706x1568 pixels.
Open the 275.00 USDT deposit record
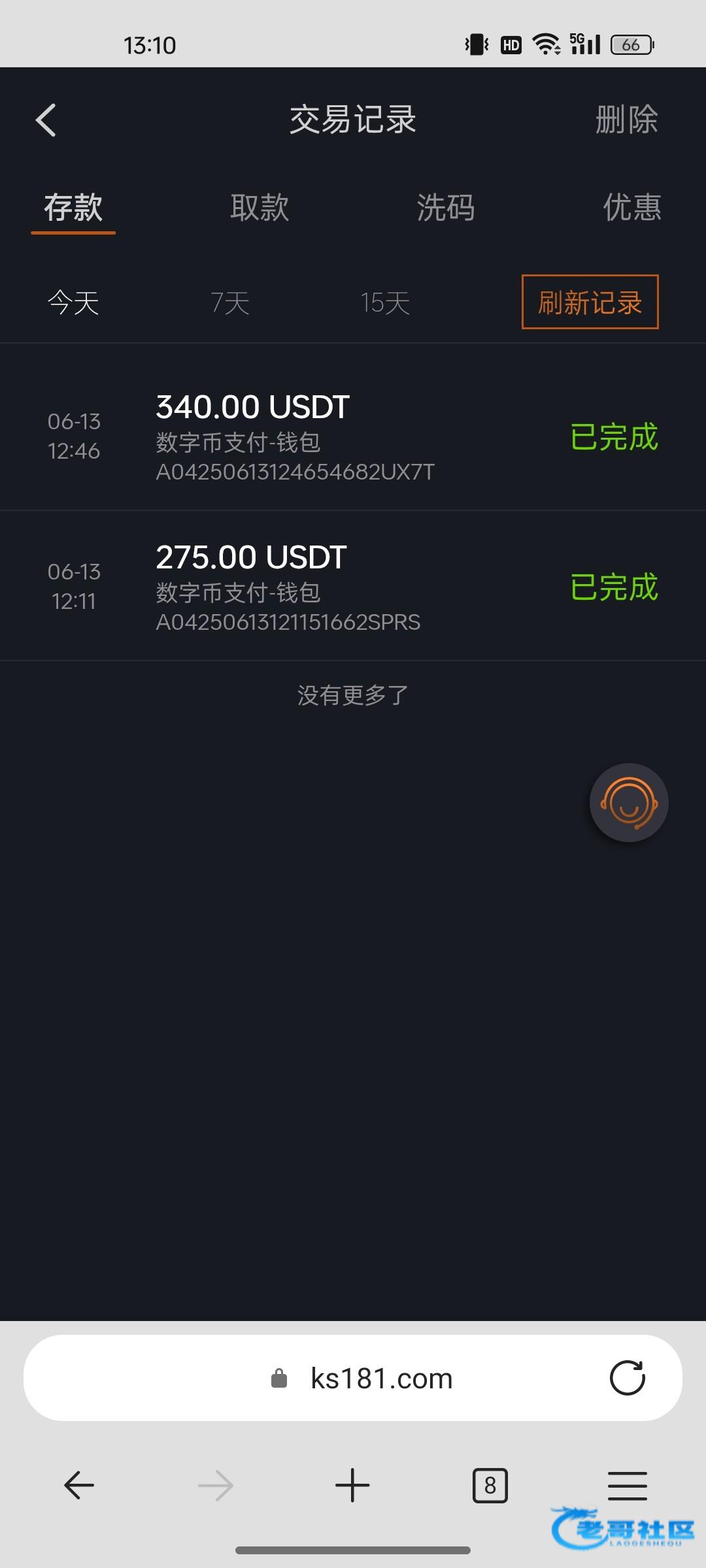(x=353, y=586)
